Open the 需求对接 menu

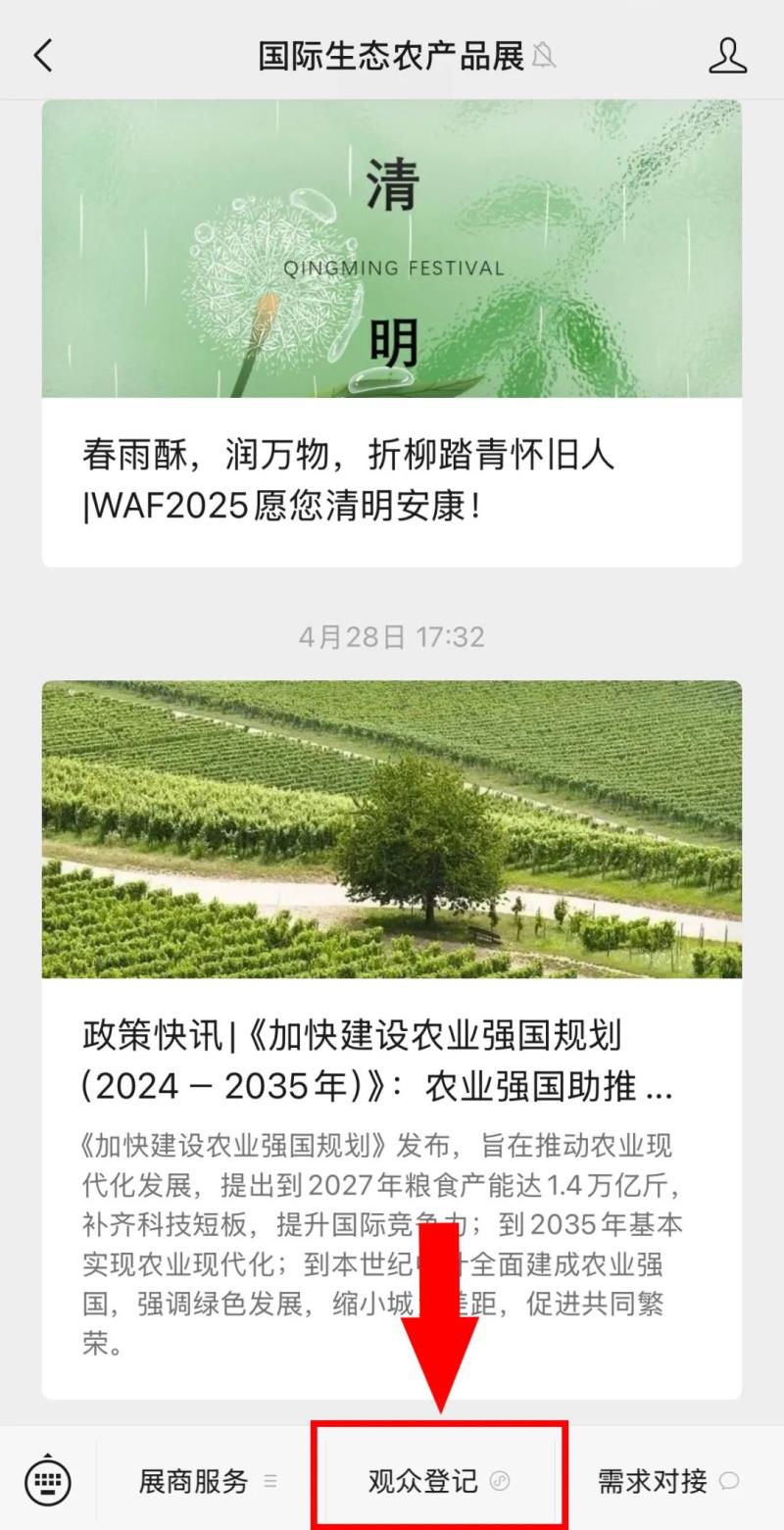667,1481
